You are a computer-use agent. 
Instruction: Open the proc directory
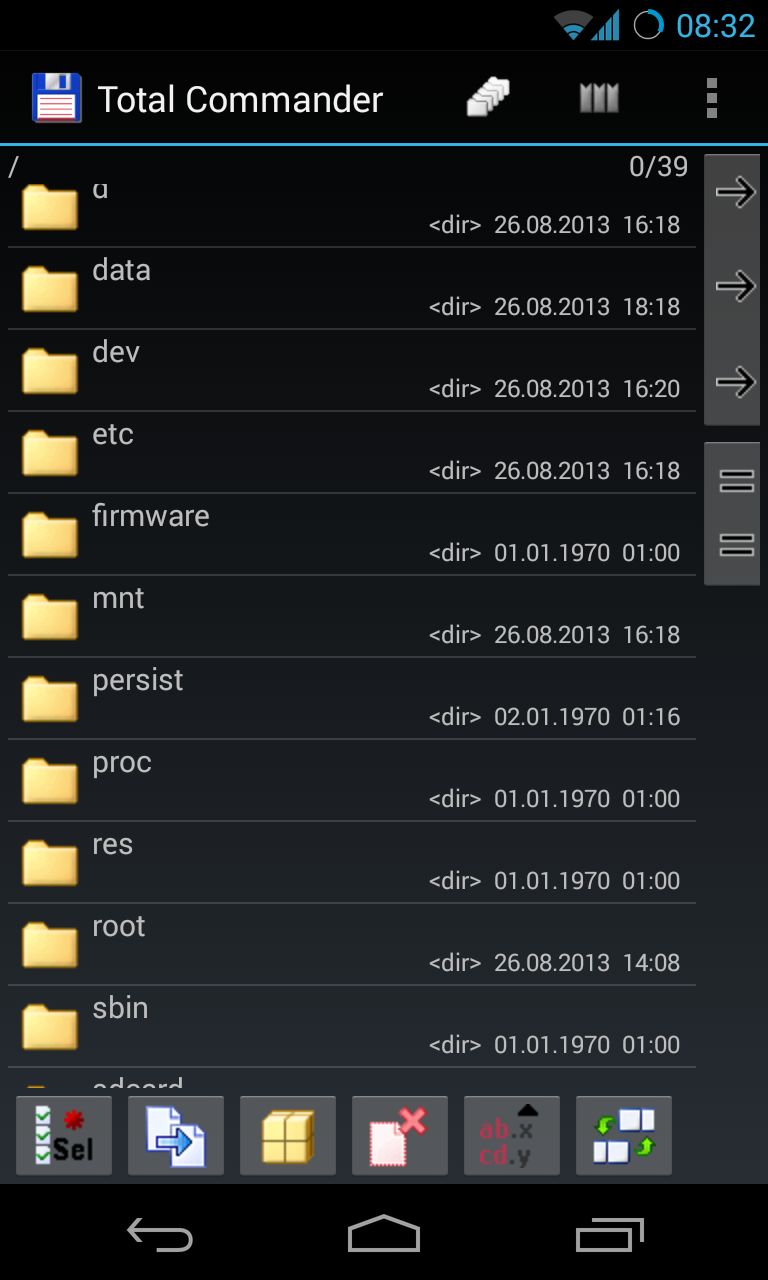click(352, 781)
